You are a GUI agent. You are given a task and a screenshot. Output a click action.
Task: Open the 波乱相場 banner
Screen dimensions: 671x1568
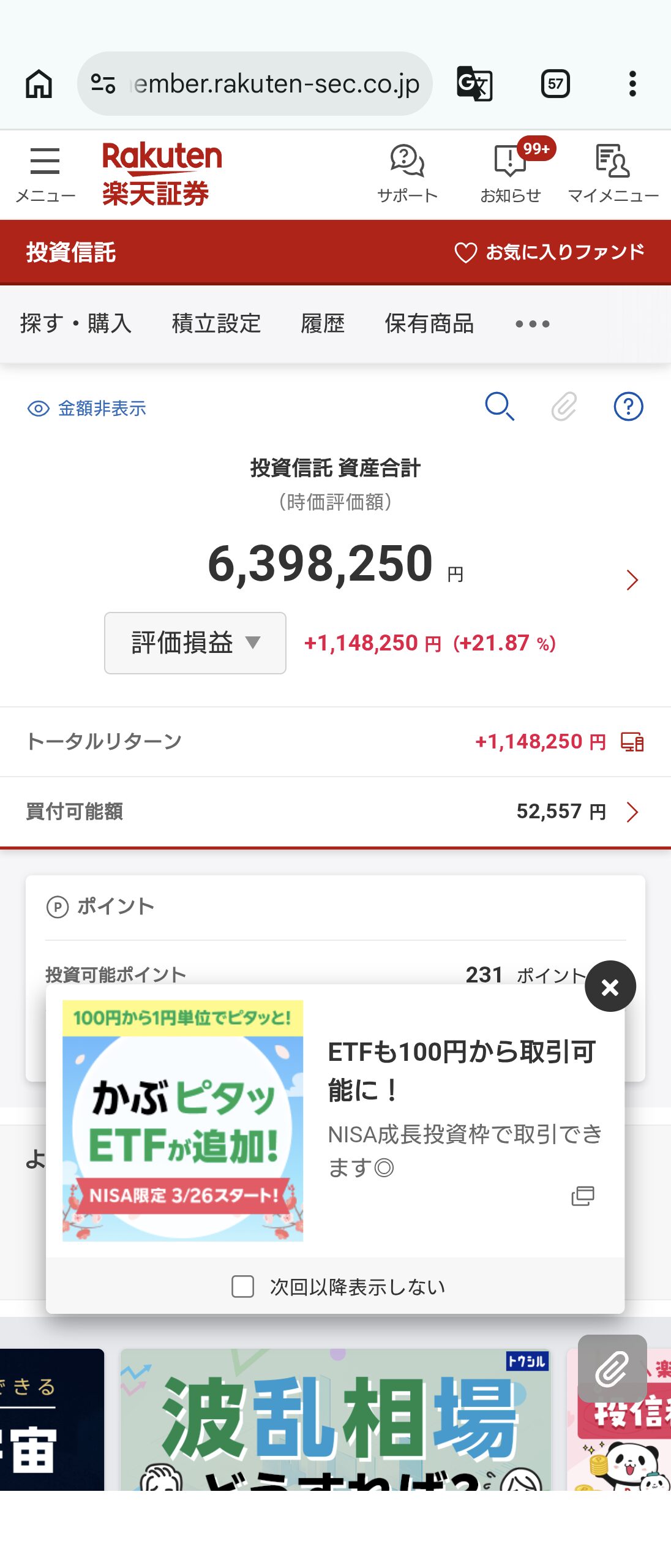point(335,1420)
